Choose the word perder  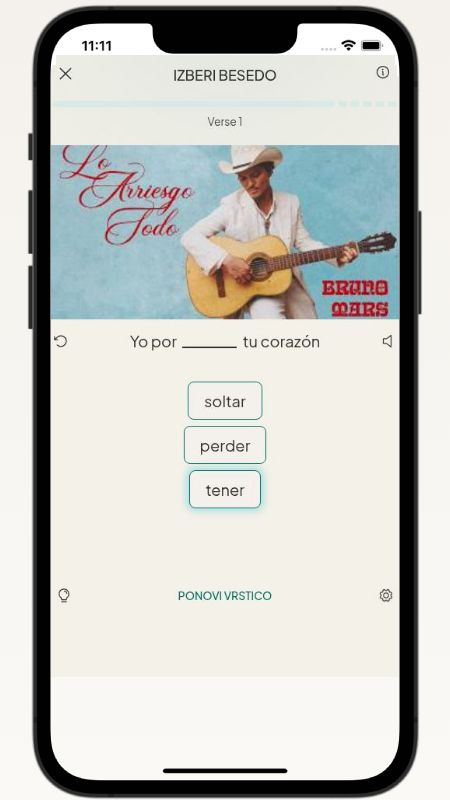[x=225, y=445]
